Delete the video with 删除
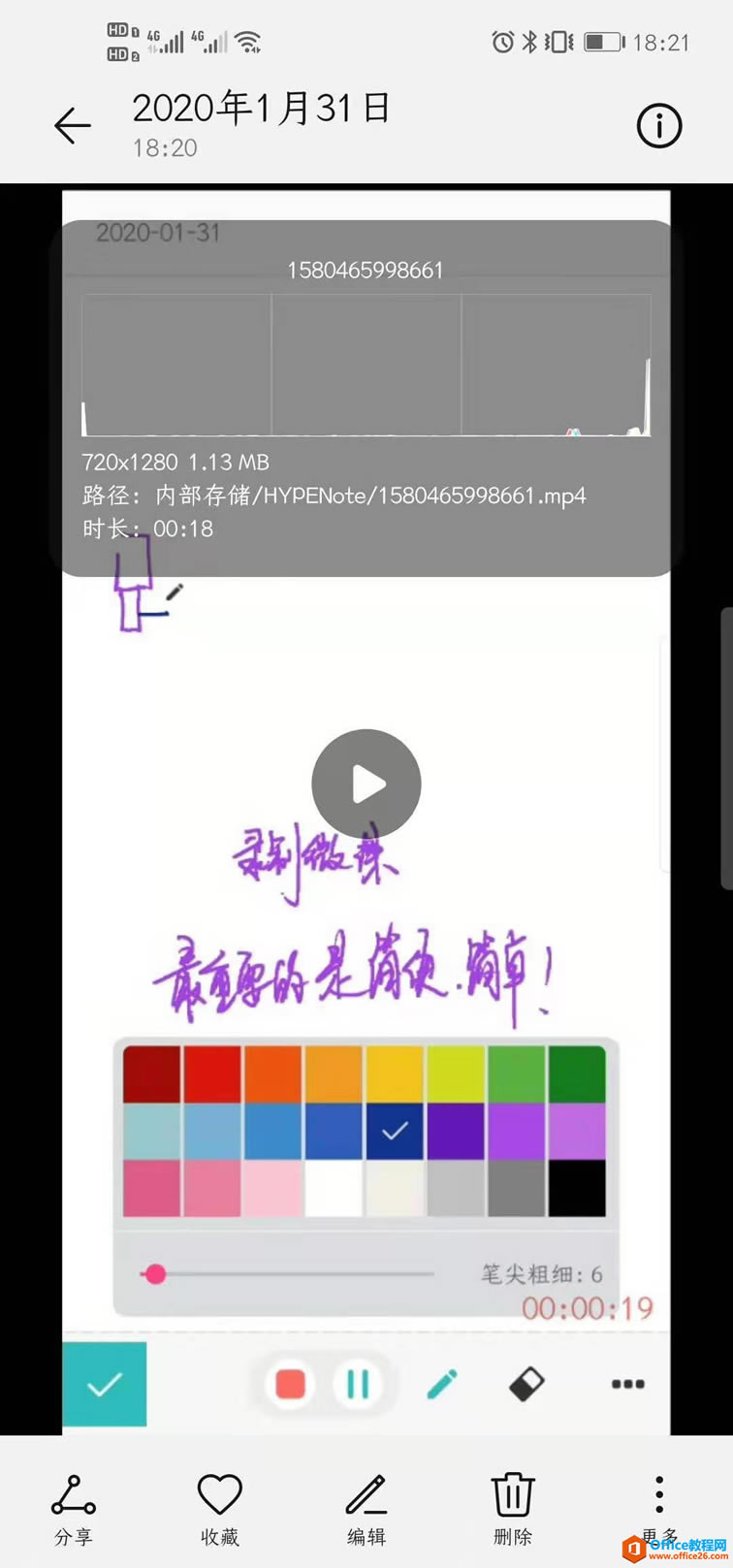 tap(513, 1508)
